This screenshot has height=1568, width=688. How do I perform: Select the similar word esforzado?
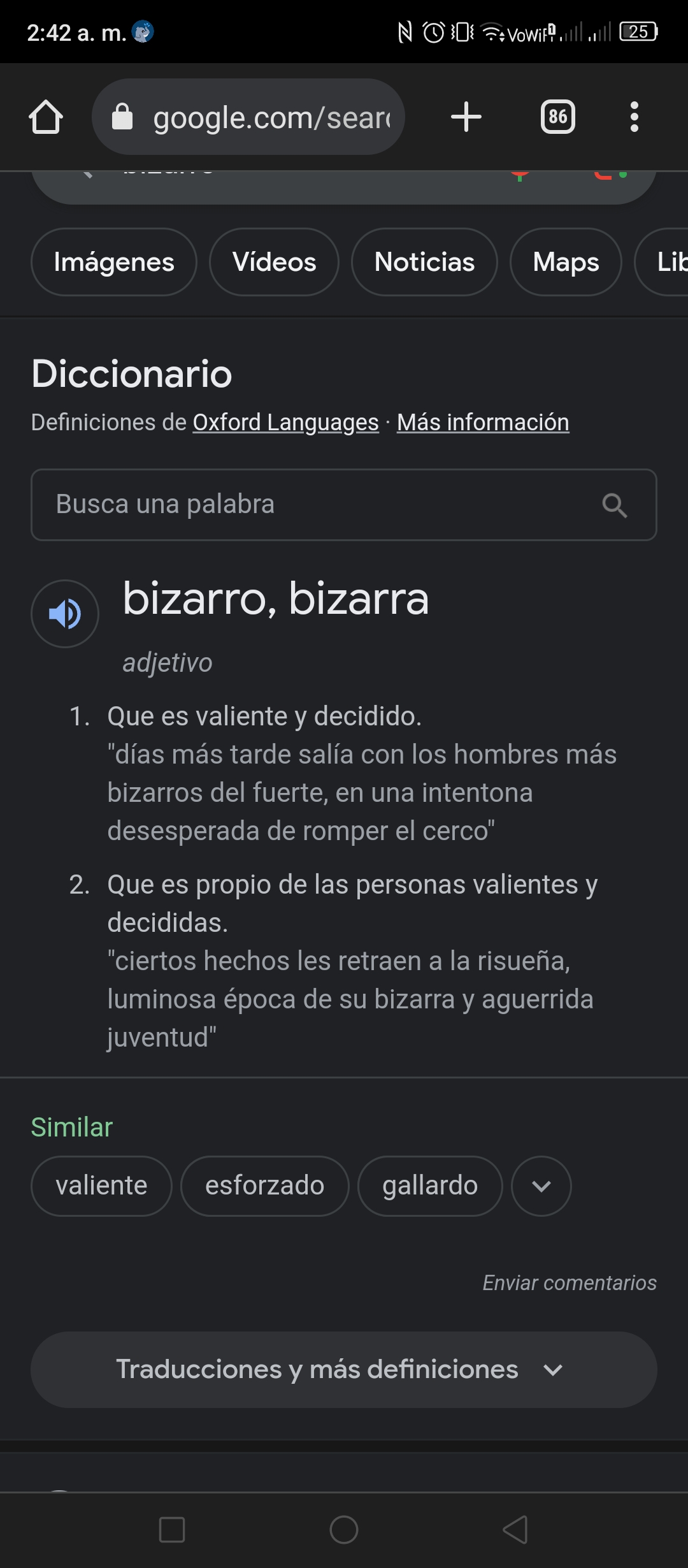coord(265,1186)
